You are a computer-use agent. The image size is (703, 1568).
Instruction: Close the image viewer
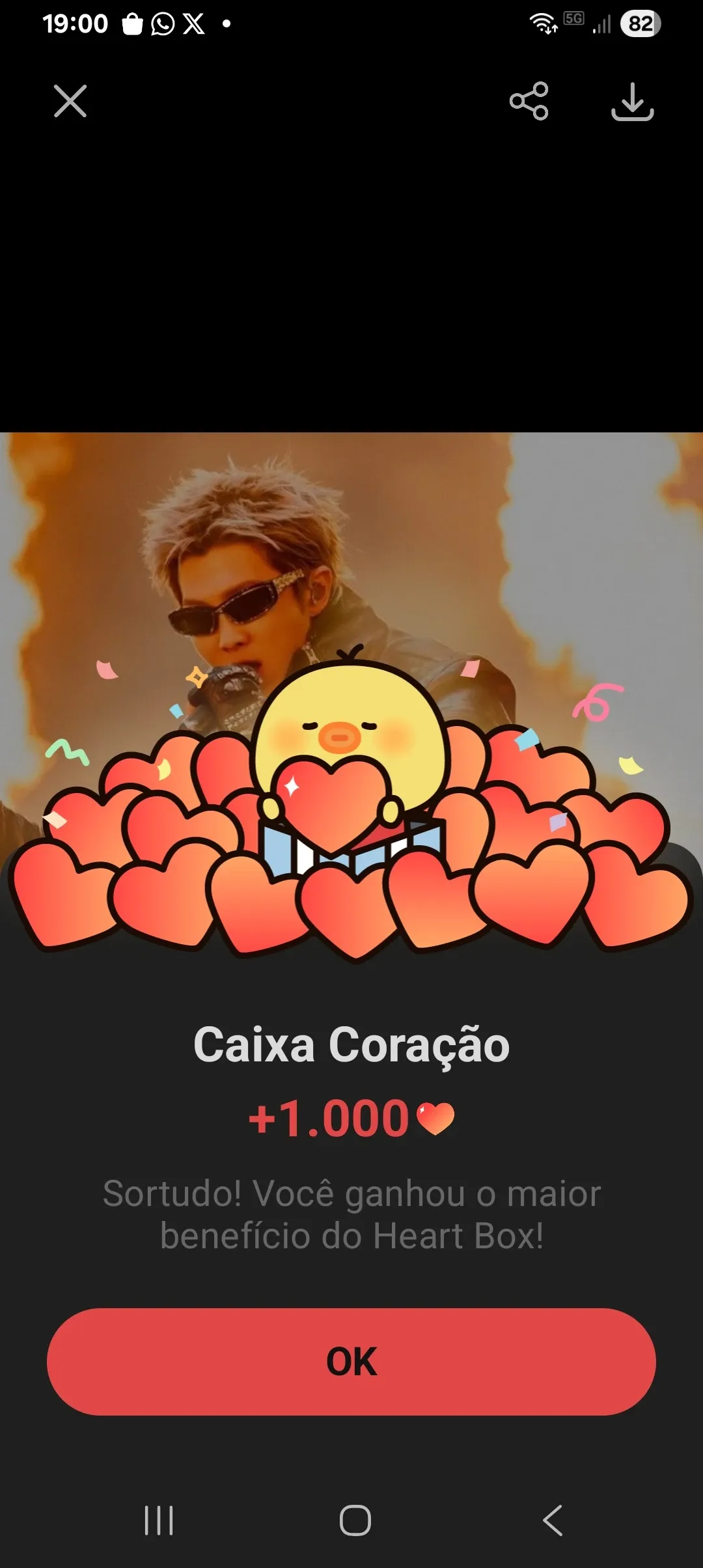(x=70, y=101)
